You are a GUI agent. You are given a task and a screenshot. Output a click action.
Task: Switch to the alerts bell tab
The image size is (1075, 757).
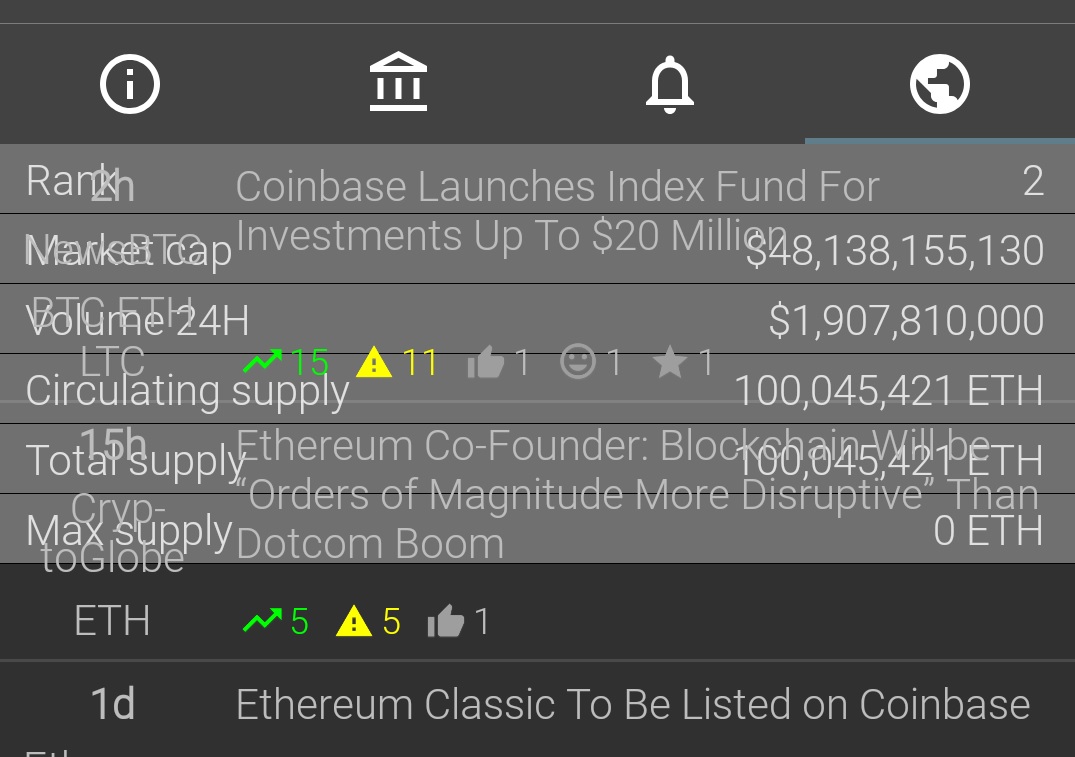pyautogui.click(x=669, y=84)
